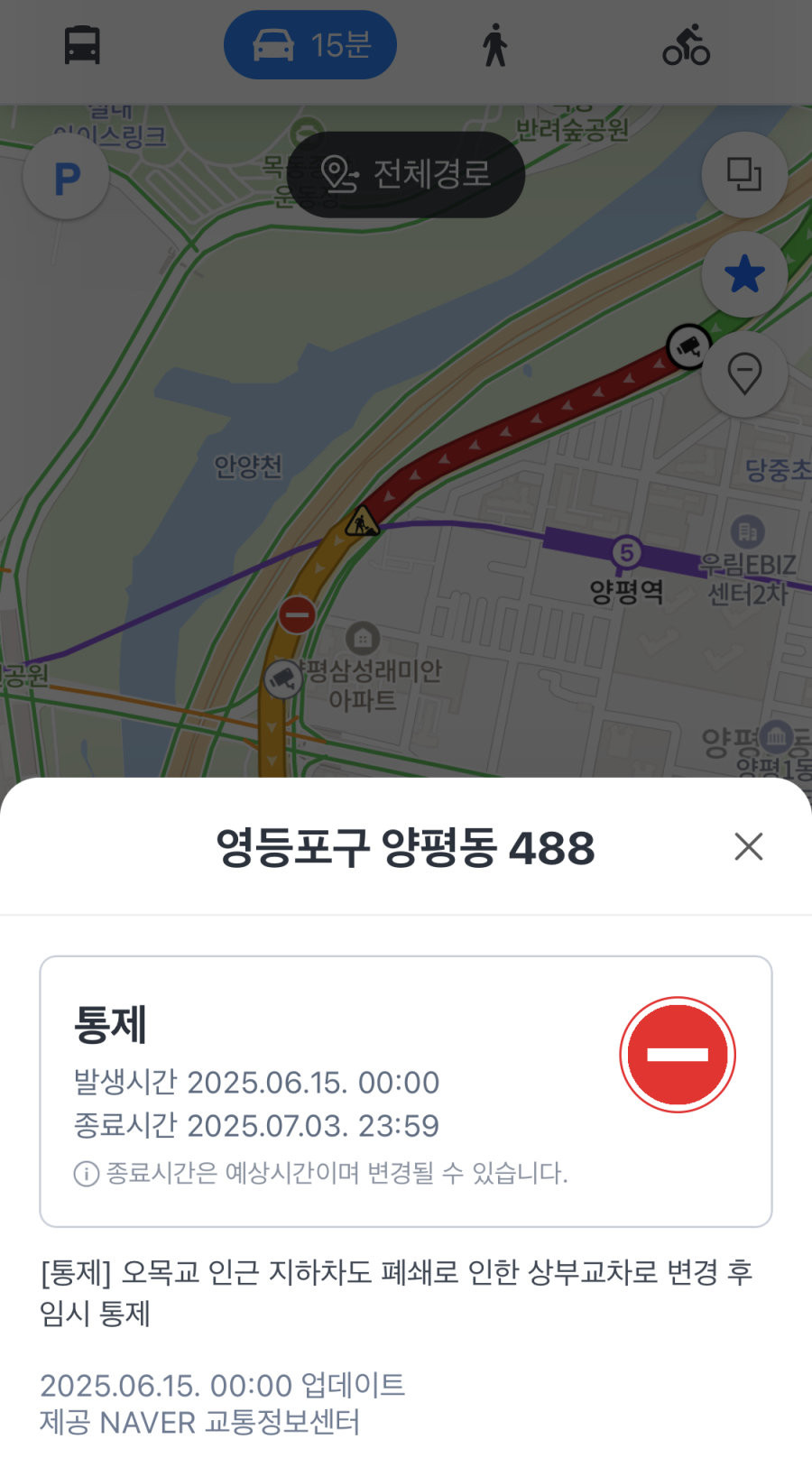
Task: Tap the road construction warning marker
Action: (x=362, y=521)
